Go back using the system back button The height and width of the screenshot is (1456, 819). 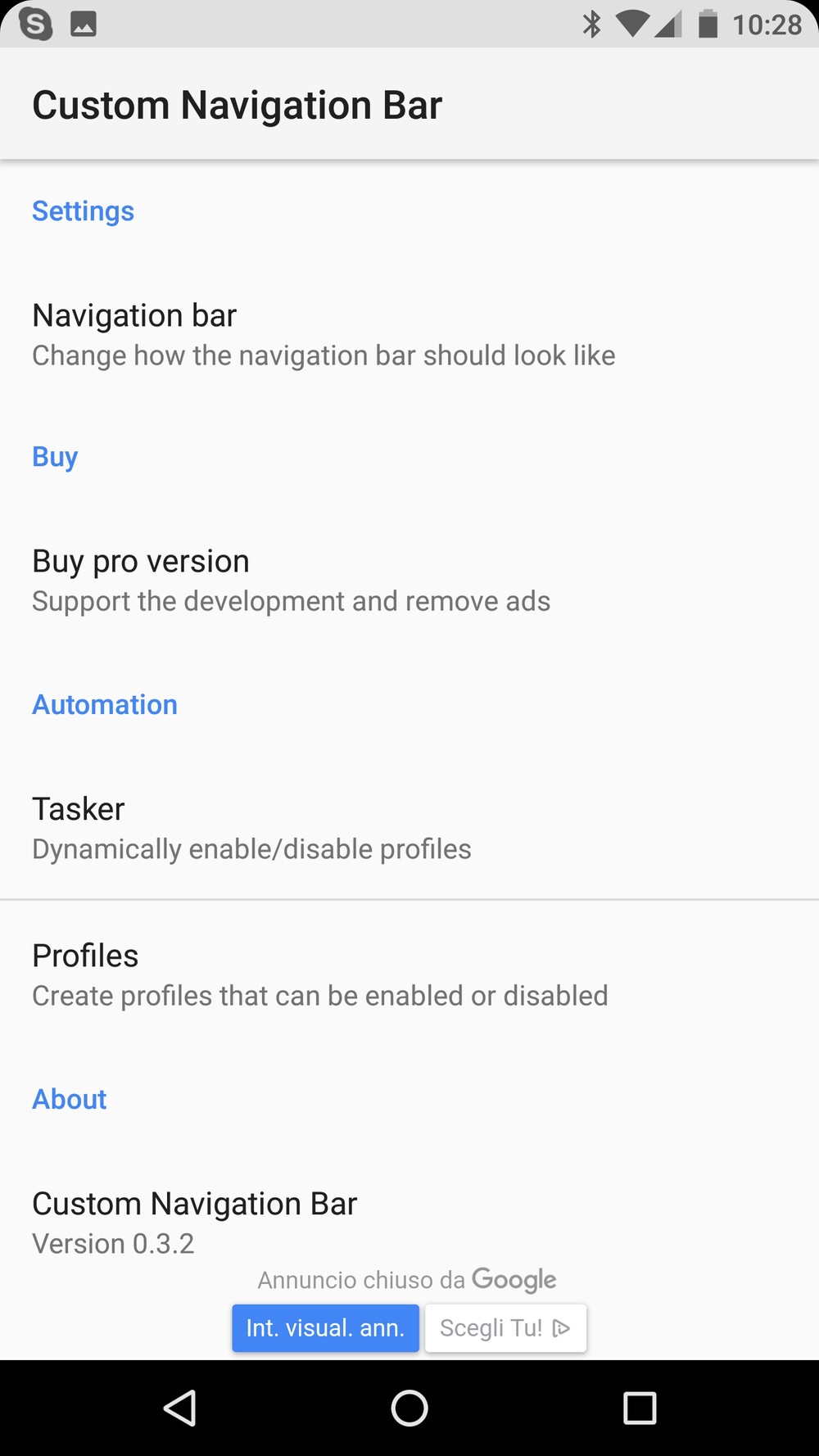(x=179, y=1408)
